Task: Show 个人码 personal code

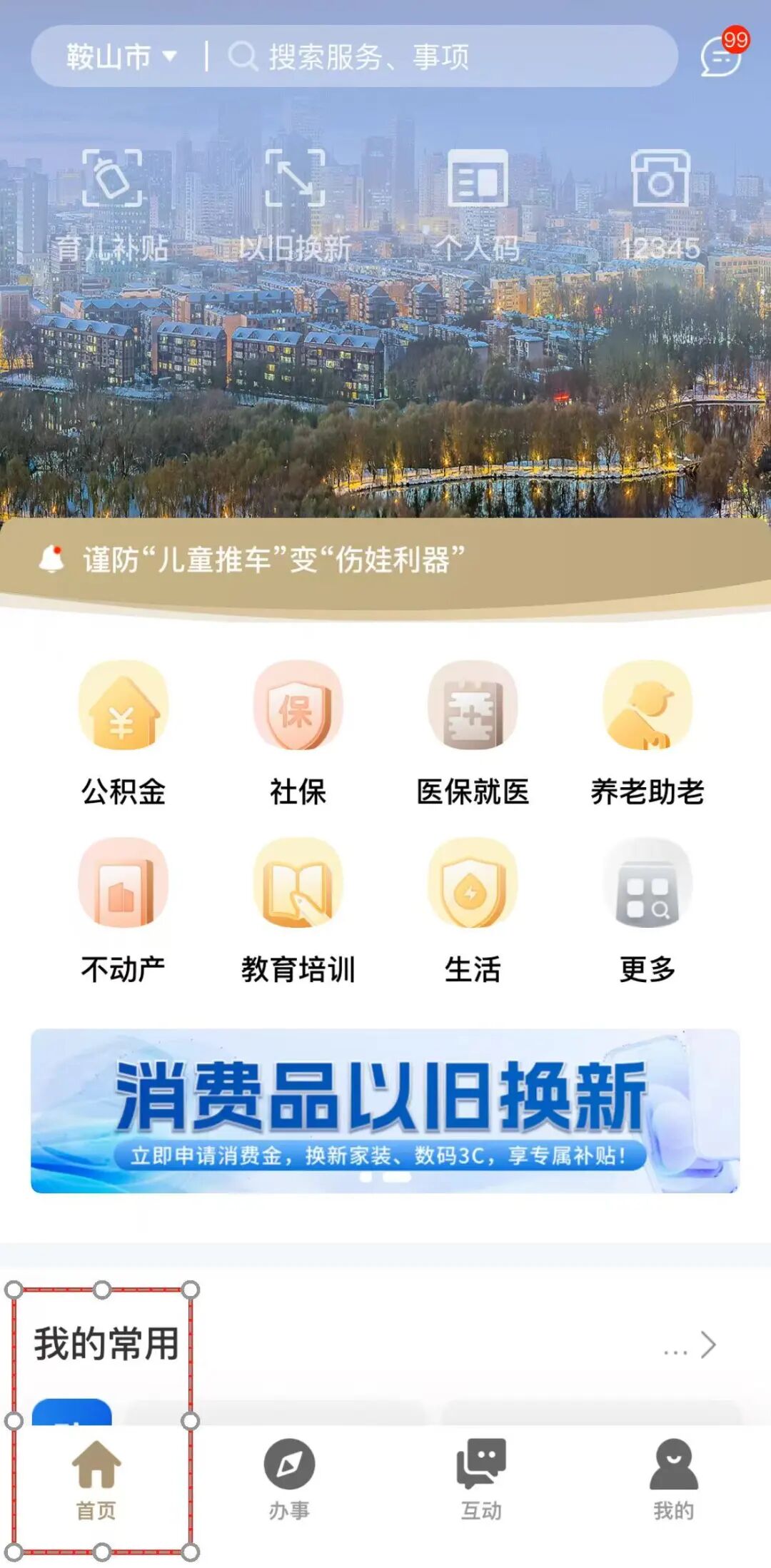Action: coord(478,203)
